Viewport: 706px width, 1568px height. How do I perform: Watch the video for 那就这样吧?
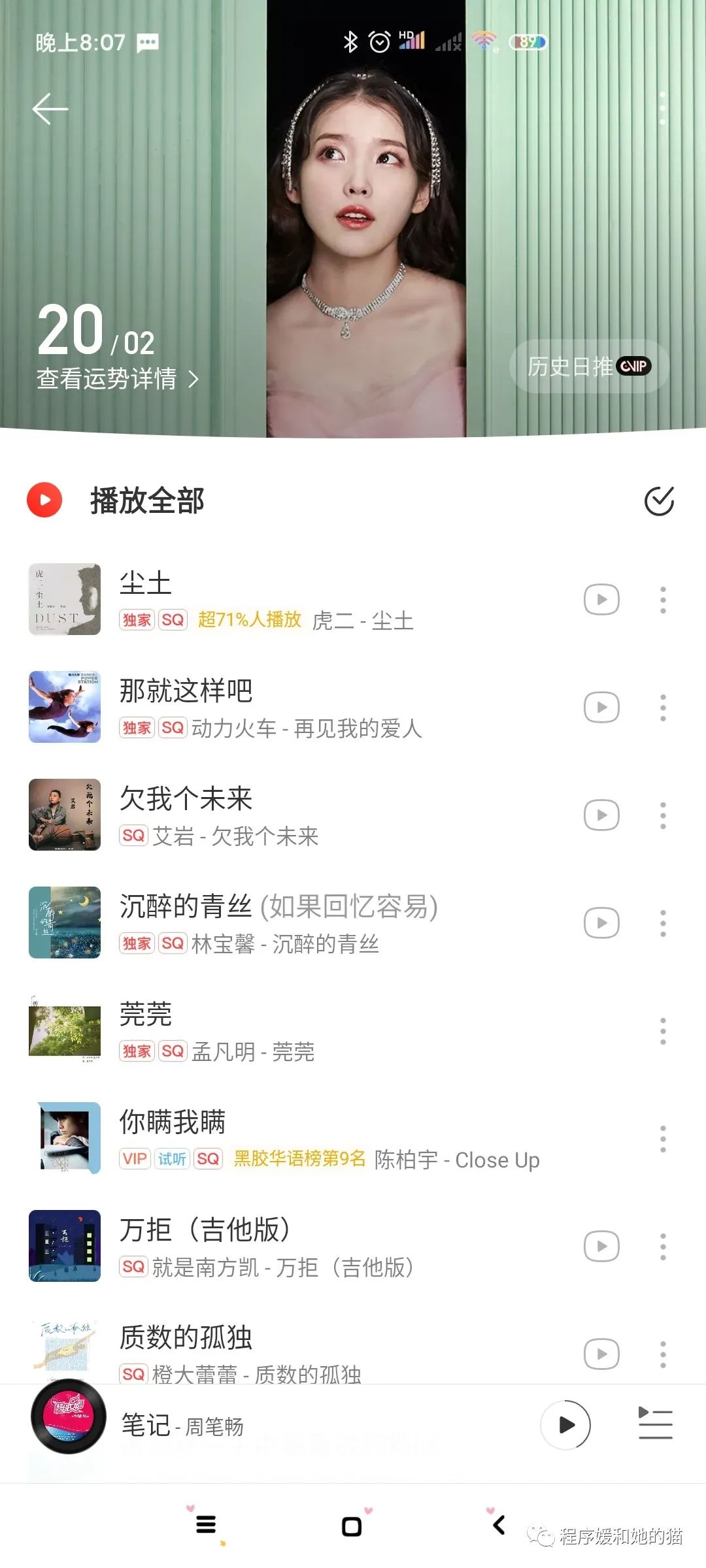[x=601, y=708]
